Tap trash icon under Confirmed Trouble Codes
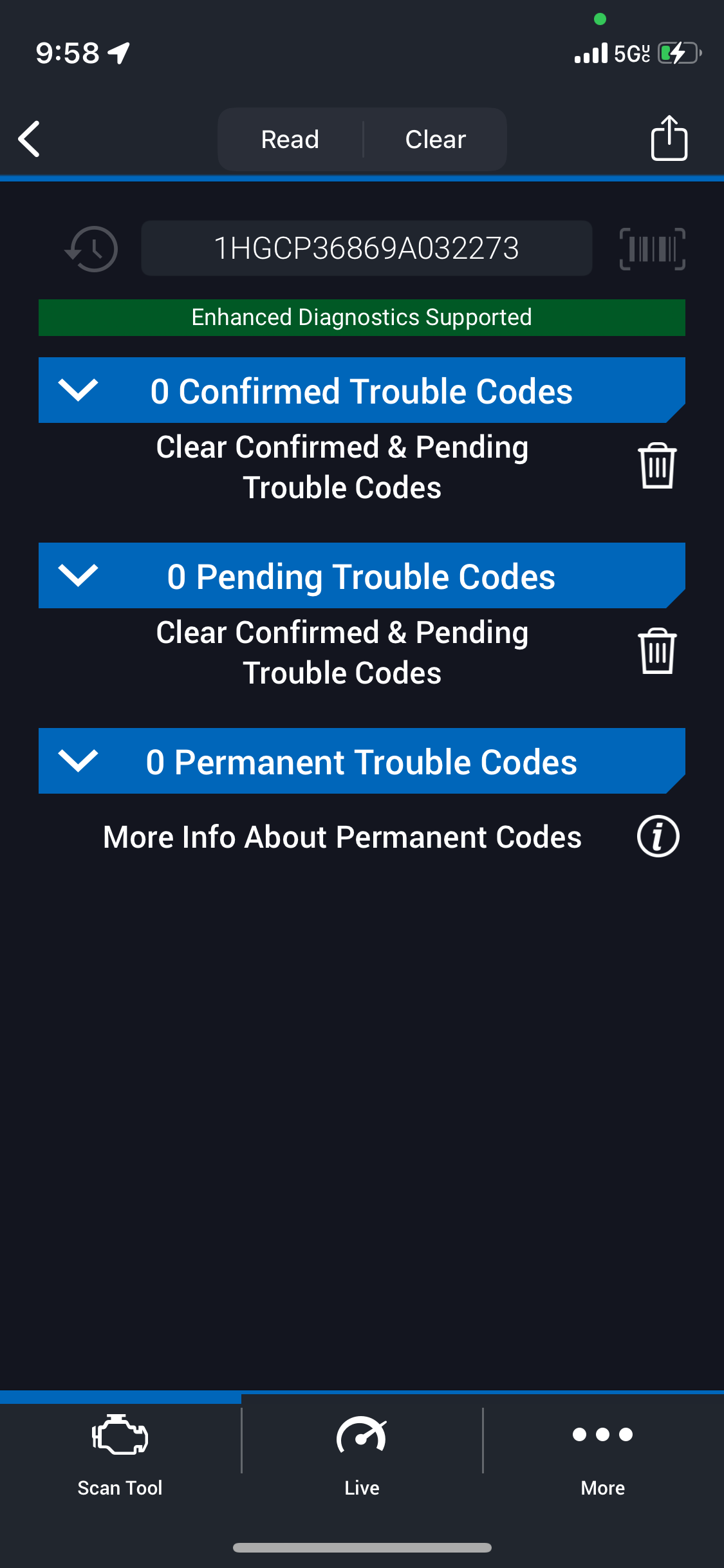Screen dimensions: 724x1568 [x=657, y=466]
